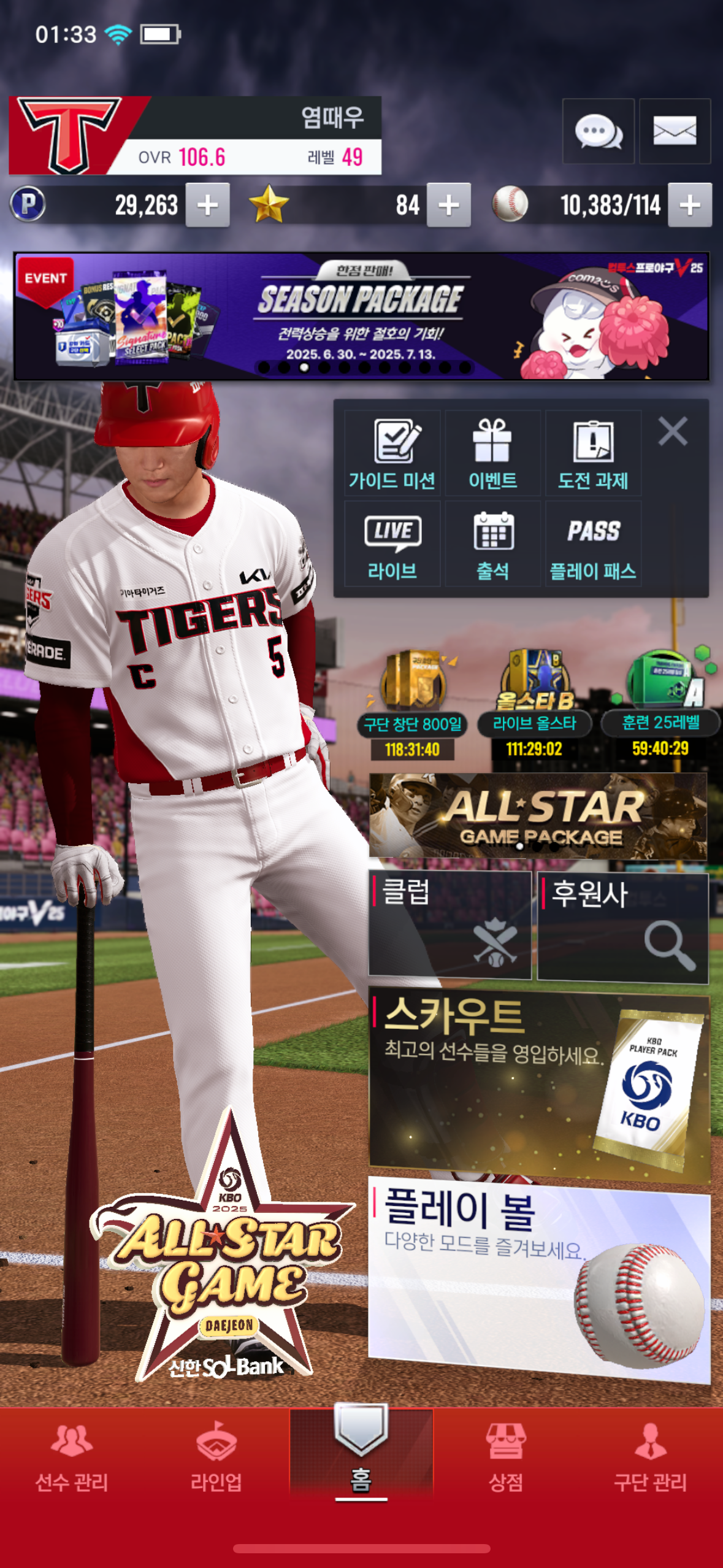Open the chat speech bubble icon
This screenshot has height=1568, width=723.
[x=598, y=131]
